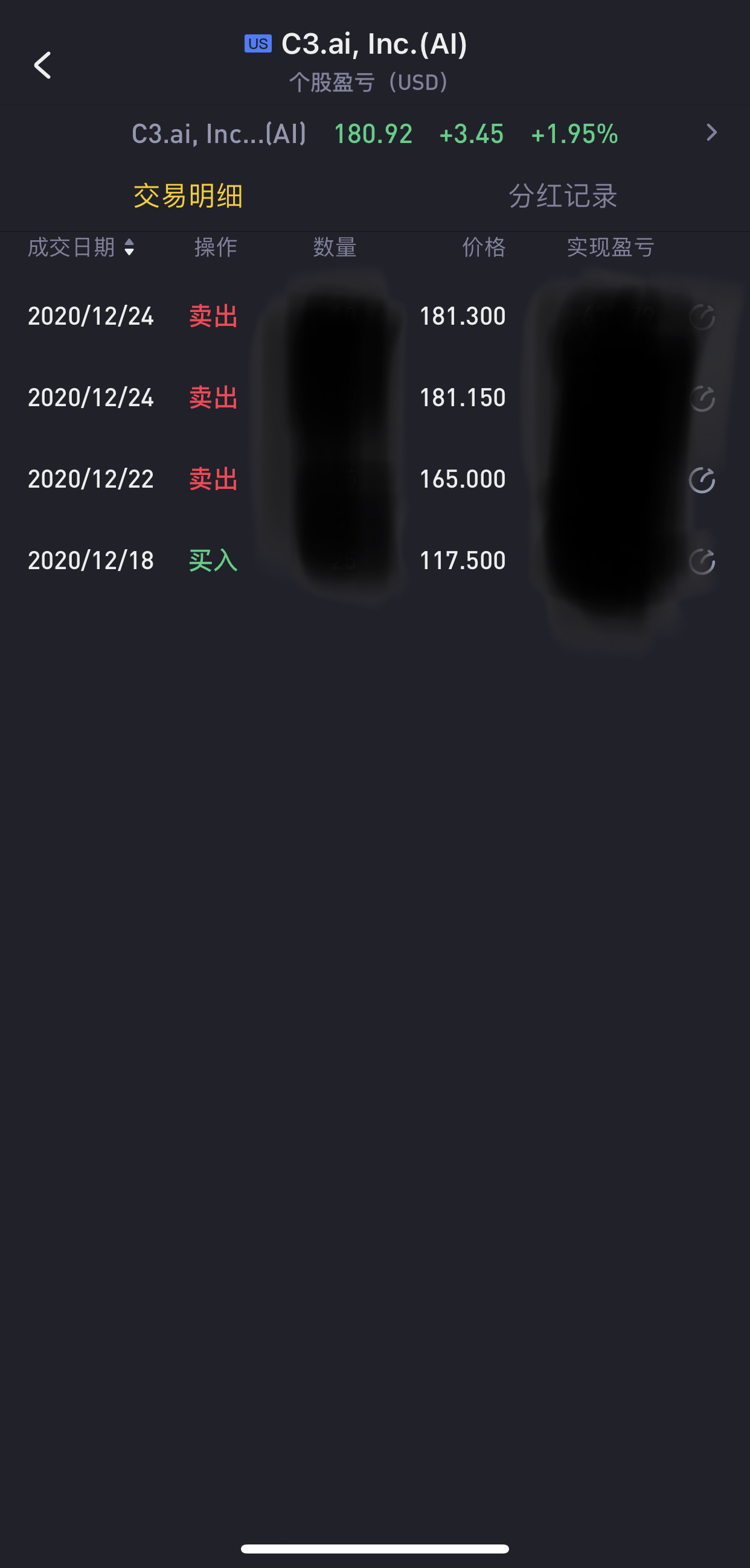Select the 交易明细 tab

tap(188, 196)
